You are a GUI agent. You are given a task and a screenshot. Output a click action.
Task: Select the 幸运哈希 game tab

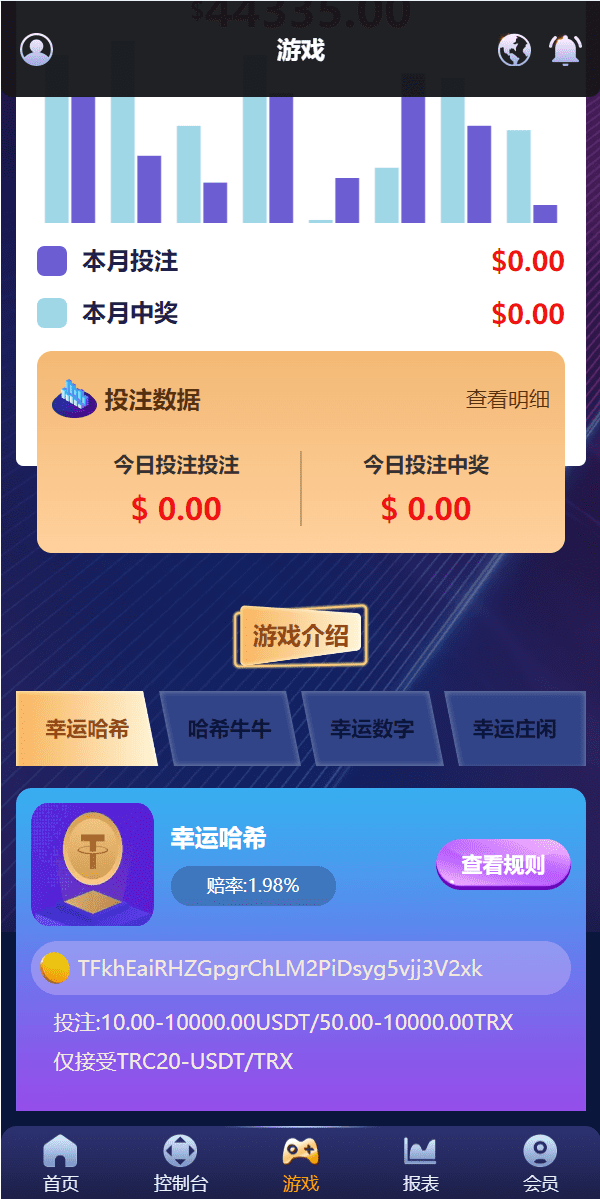tap(86, 729)
